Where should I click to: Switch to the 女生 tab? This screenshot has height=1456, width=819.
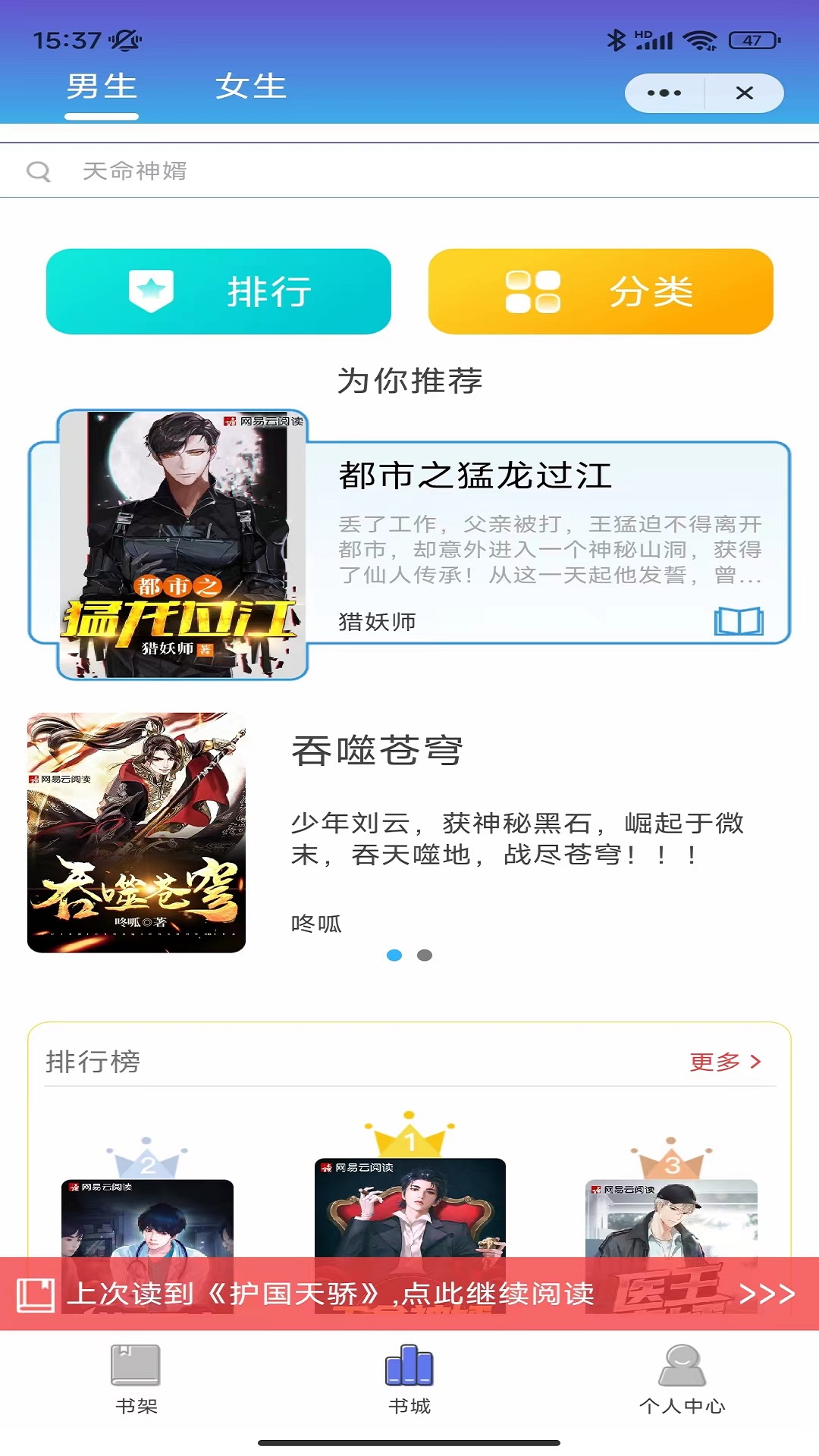[251, 86]
